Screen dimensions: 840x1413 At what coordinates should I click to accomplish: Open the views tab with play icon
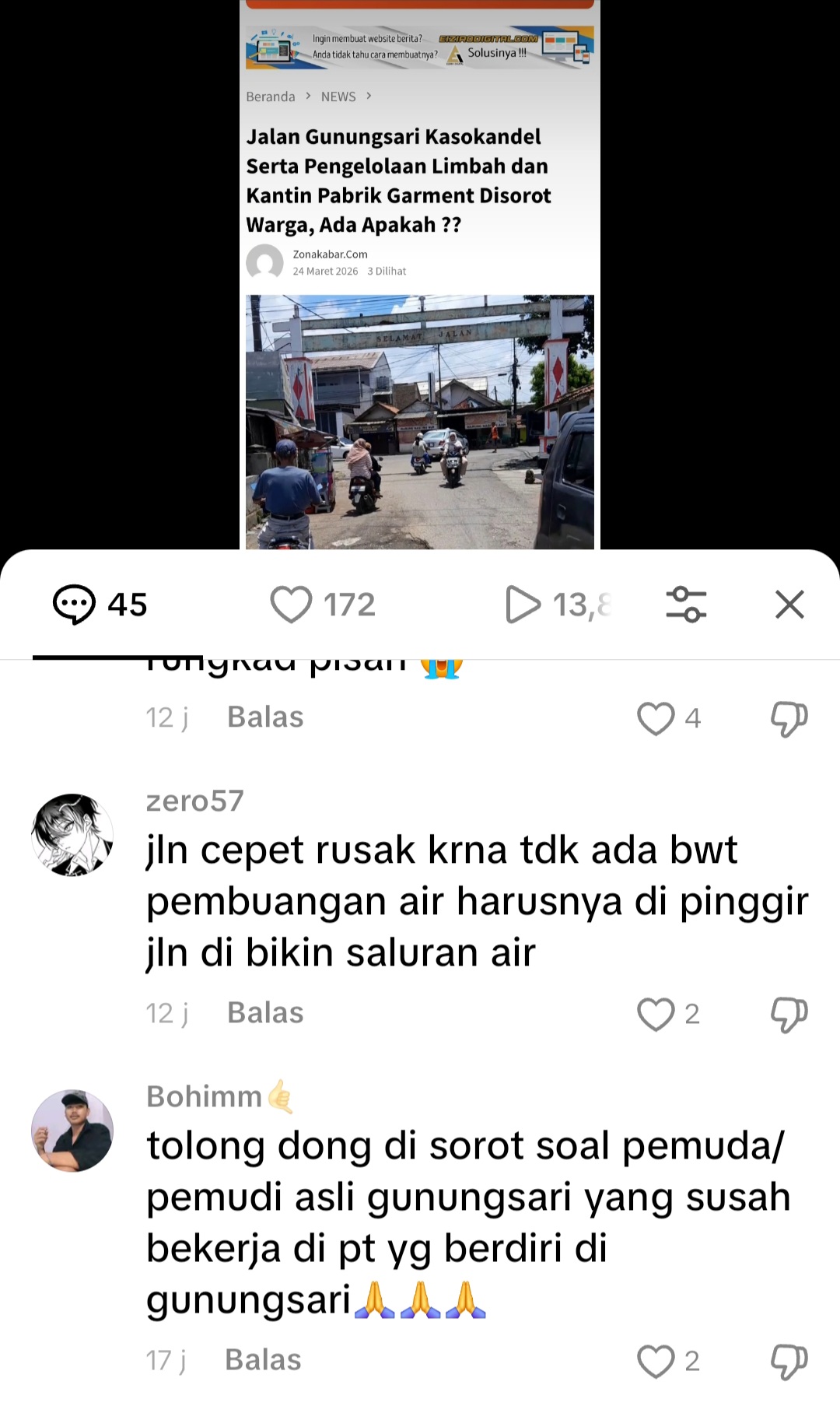click(557, 605)
